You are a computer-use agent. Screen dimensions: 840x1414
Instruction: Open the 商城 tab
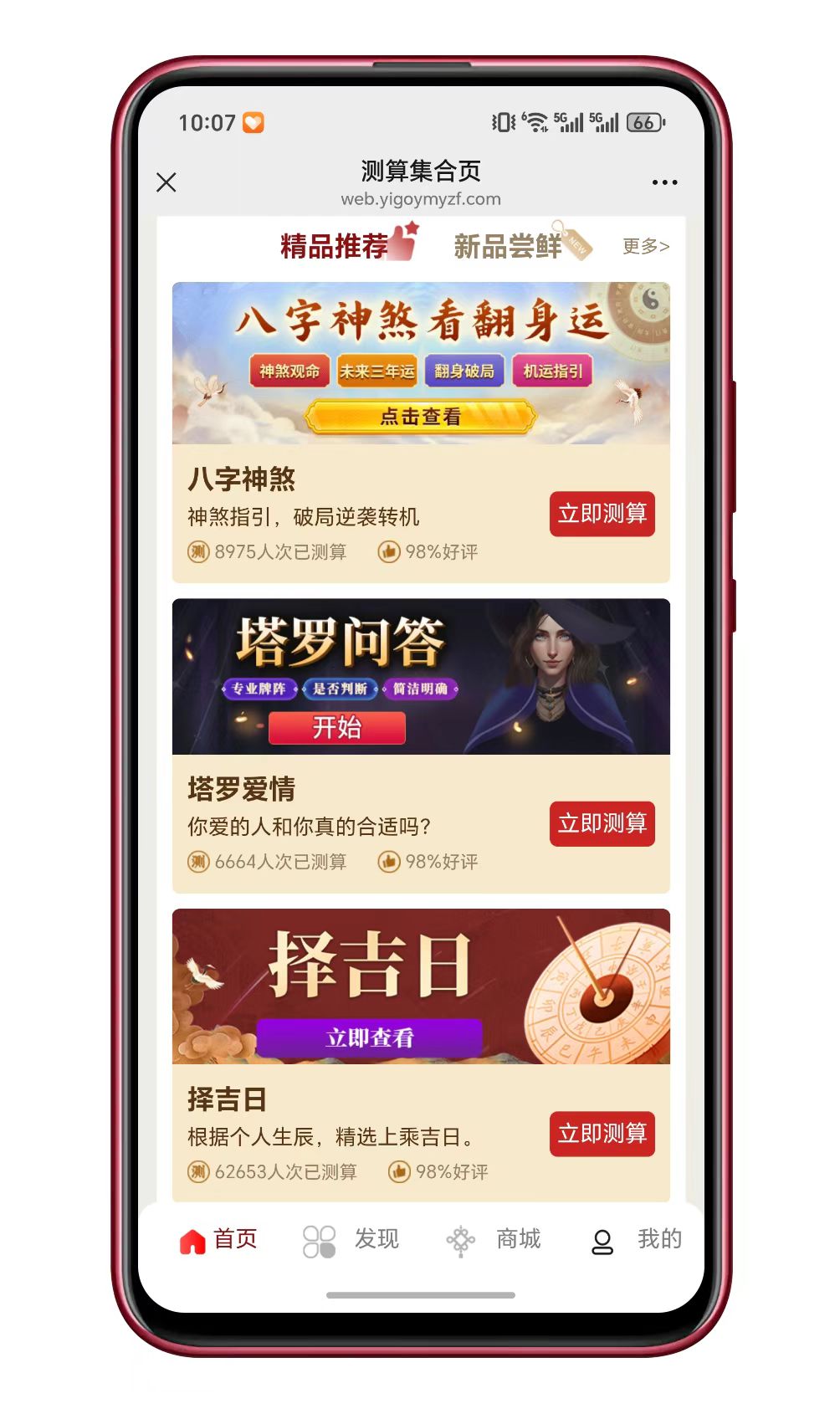tap(494, 1239)
